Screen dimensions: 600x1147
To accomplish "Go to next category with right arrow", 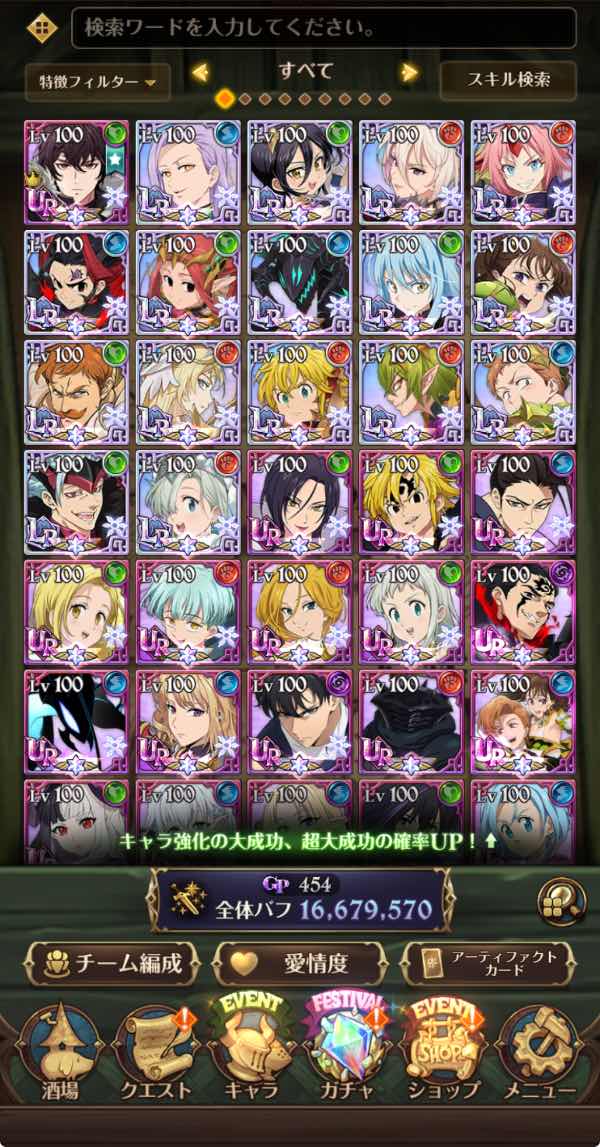I will pos(408,72).
